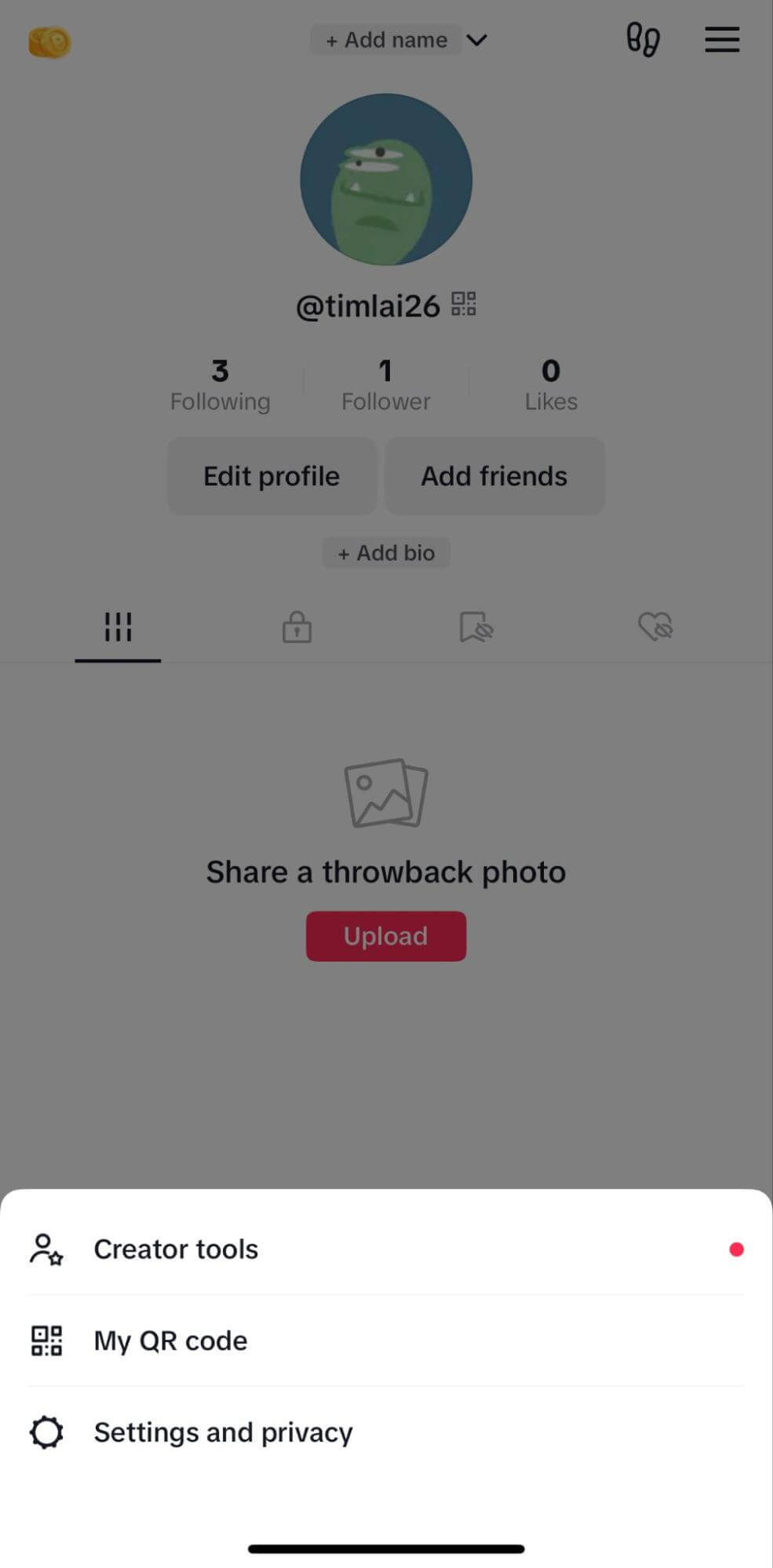Viewport: 773px width, 1568px height.
Task: View the Follower list
Action: [x=385, y=384]
